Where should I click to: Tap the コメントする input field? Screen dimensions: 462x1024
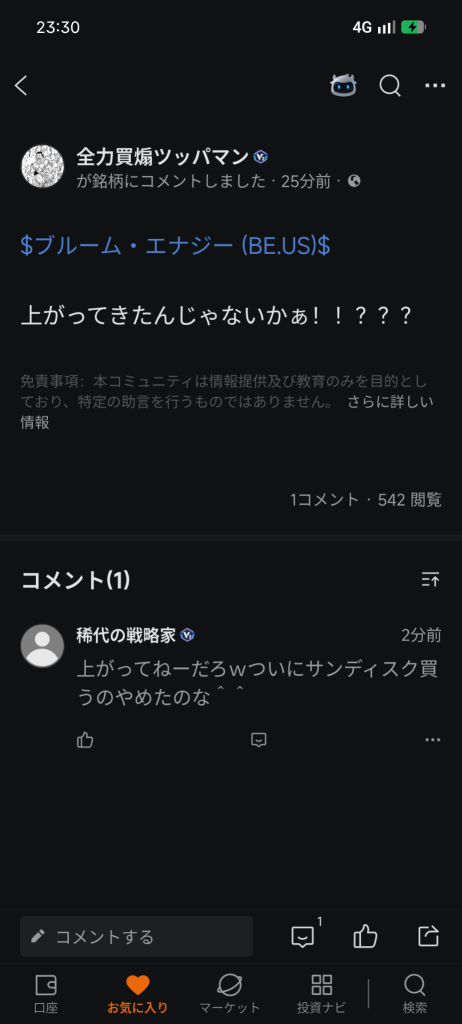[137, 936]
